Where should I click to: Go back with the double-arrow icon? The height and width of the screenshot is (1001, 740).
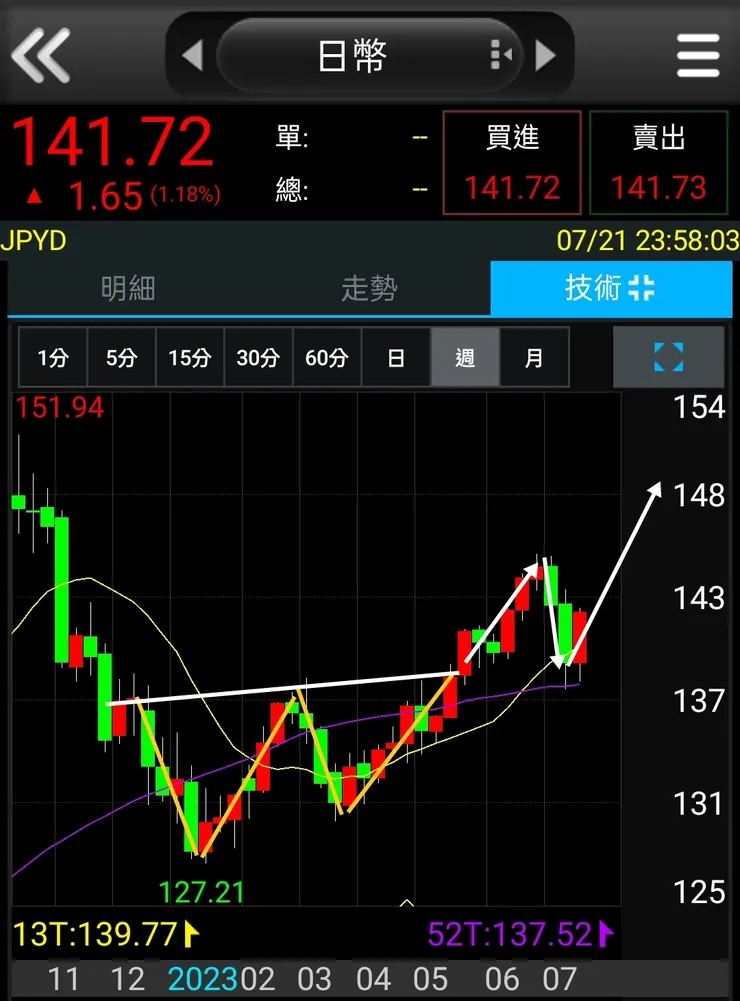point(40,54)
